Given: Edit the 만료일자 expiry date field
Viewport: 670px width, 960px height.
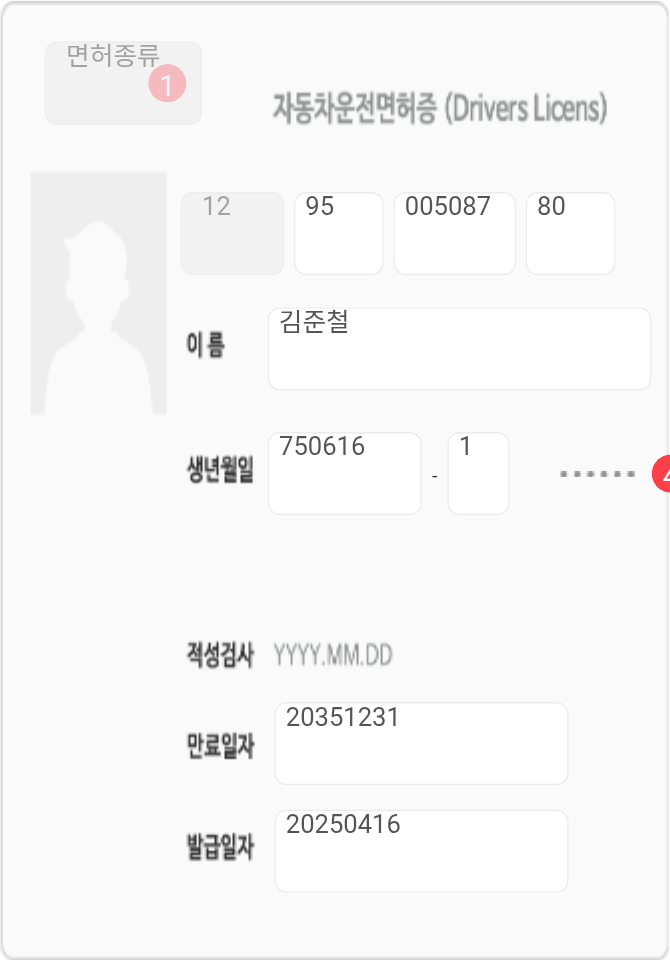Looking at the screenshot, I should tap(421, 743).
